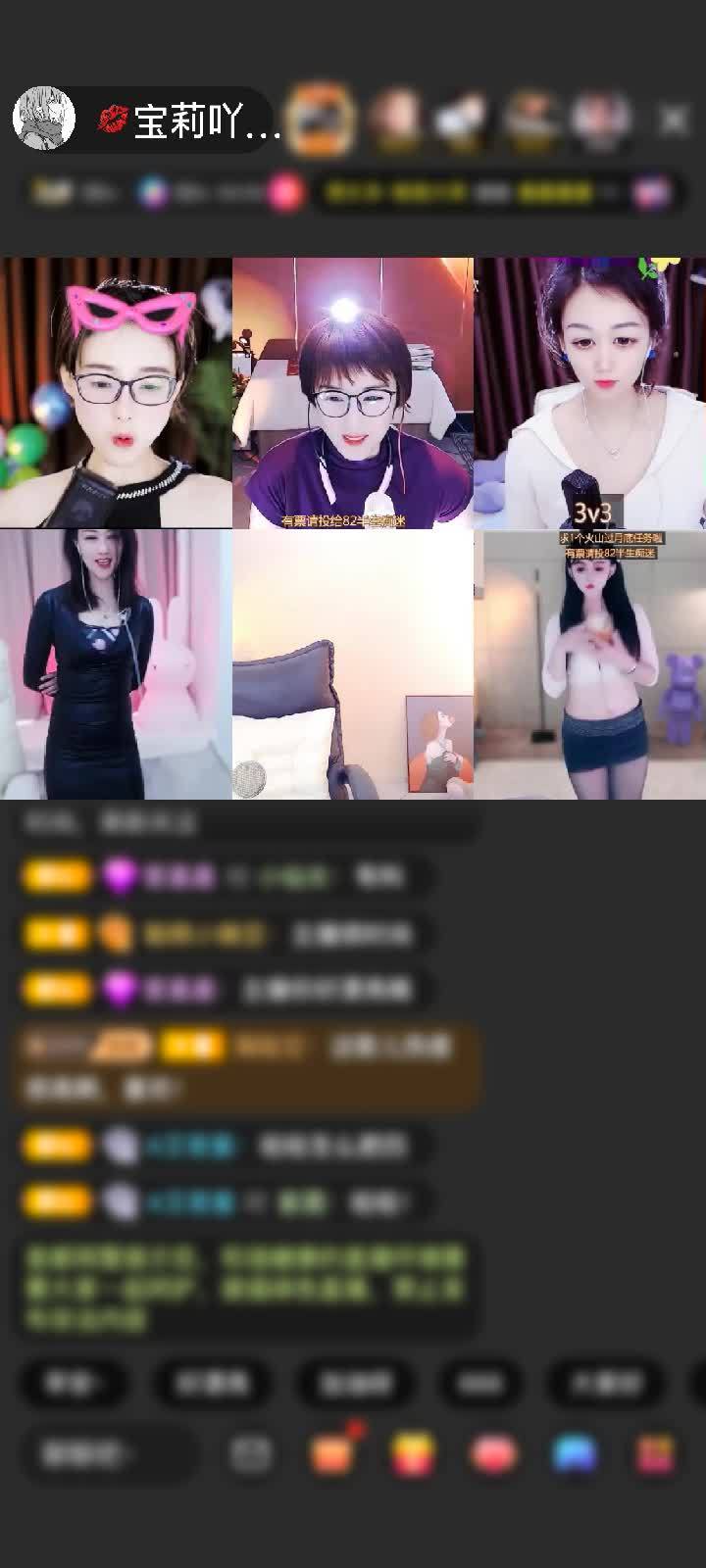Close the live stream room

674,120
